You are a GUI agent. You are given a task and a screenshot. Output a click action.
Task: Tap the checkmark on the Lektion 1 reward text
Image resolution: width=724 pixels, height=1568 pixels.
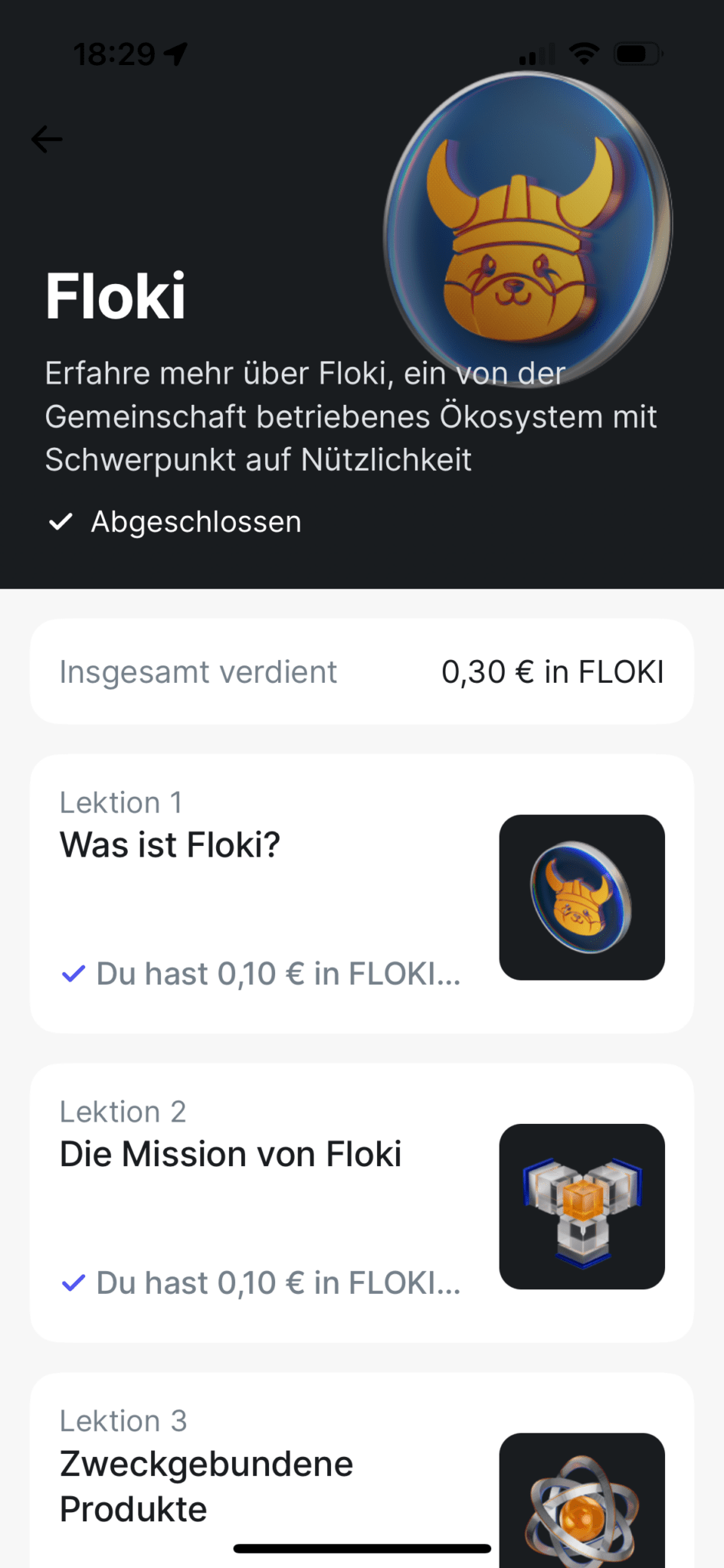click(x=74, y=973)
